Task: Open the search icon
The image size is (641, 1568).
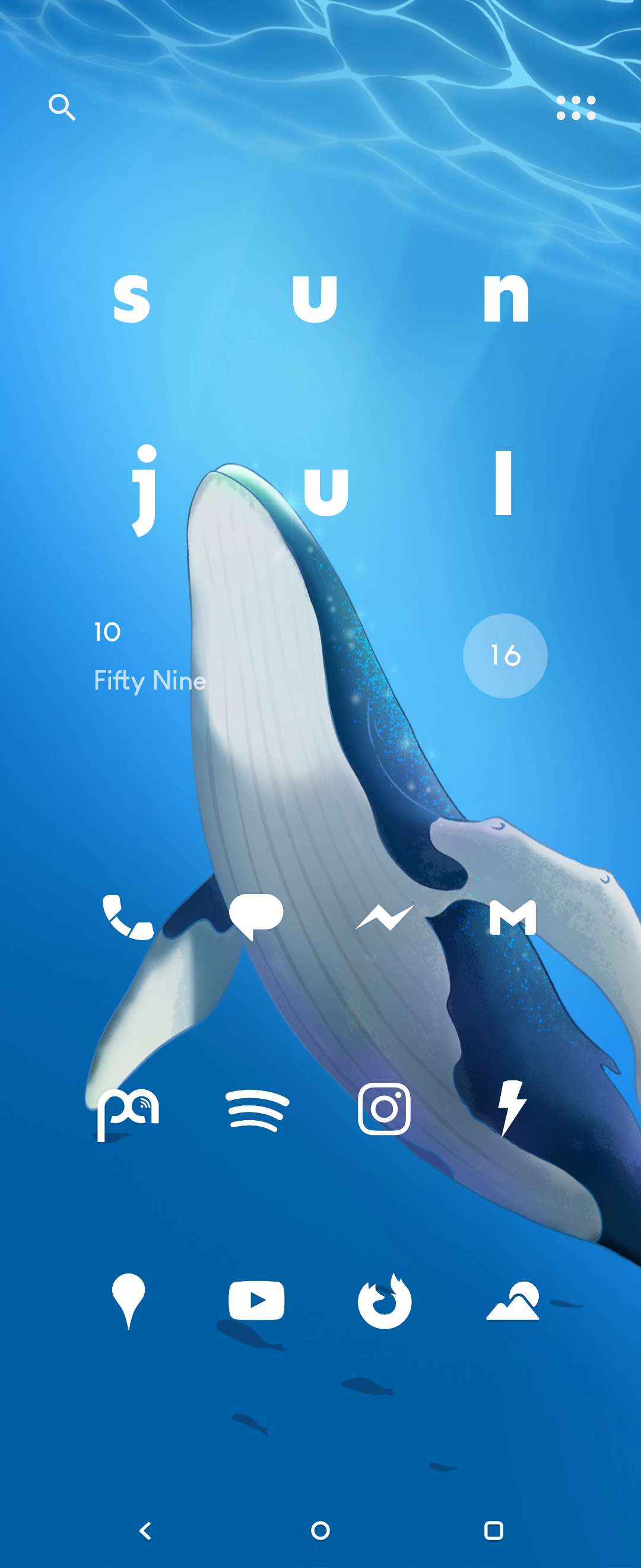Action: point(62,107)
